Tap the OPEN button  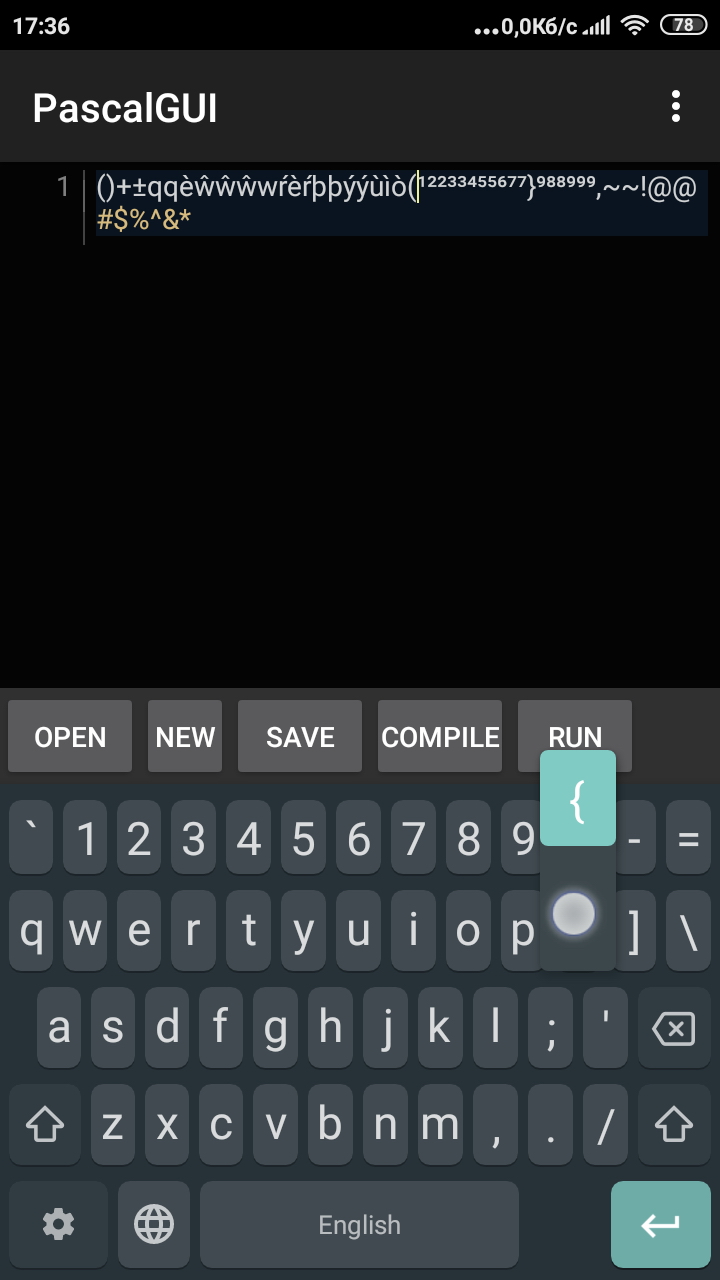click(70, 737)
